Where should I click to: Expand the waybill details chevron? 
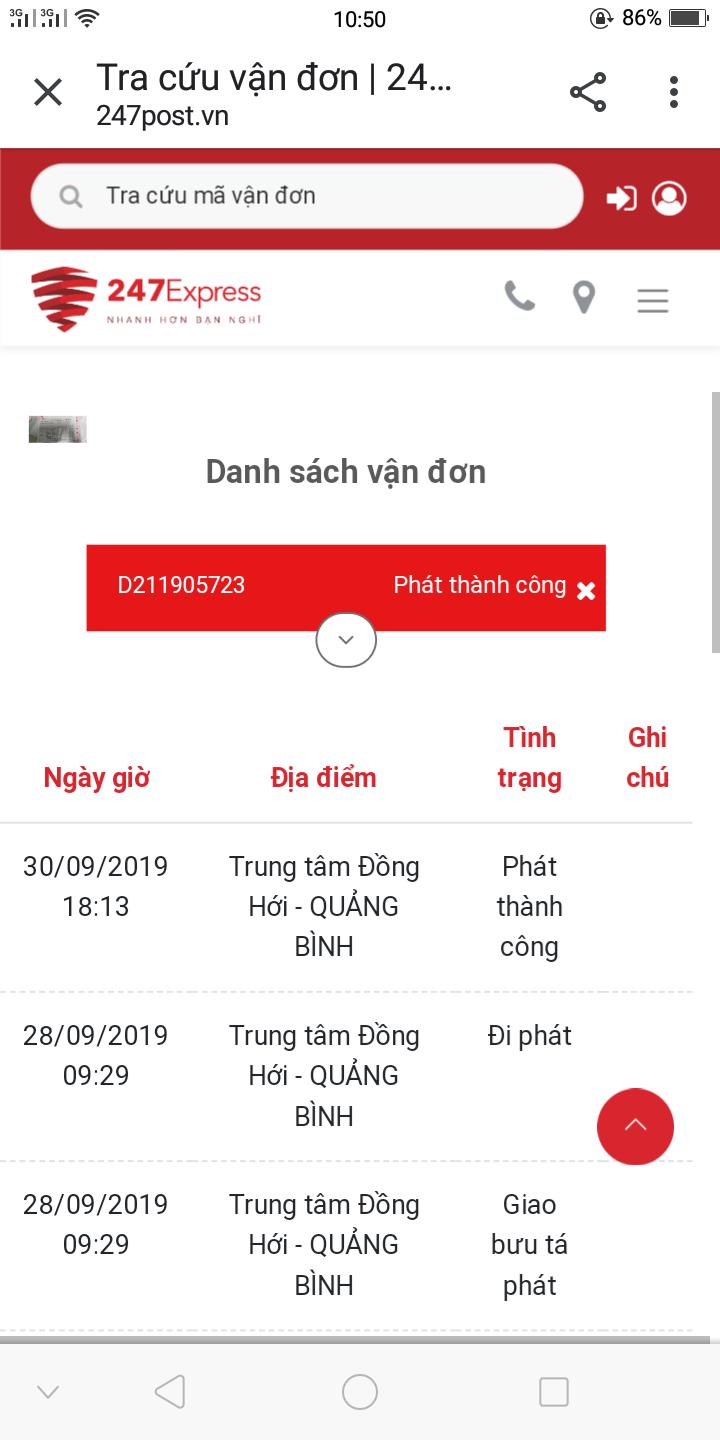pos(346,640)
